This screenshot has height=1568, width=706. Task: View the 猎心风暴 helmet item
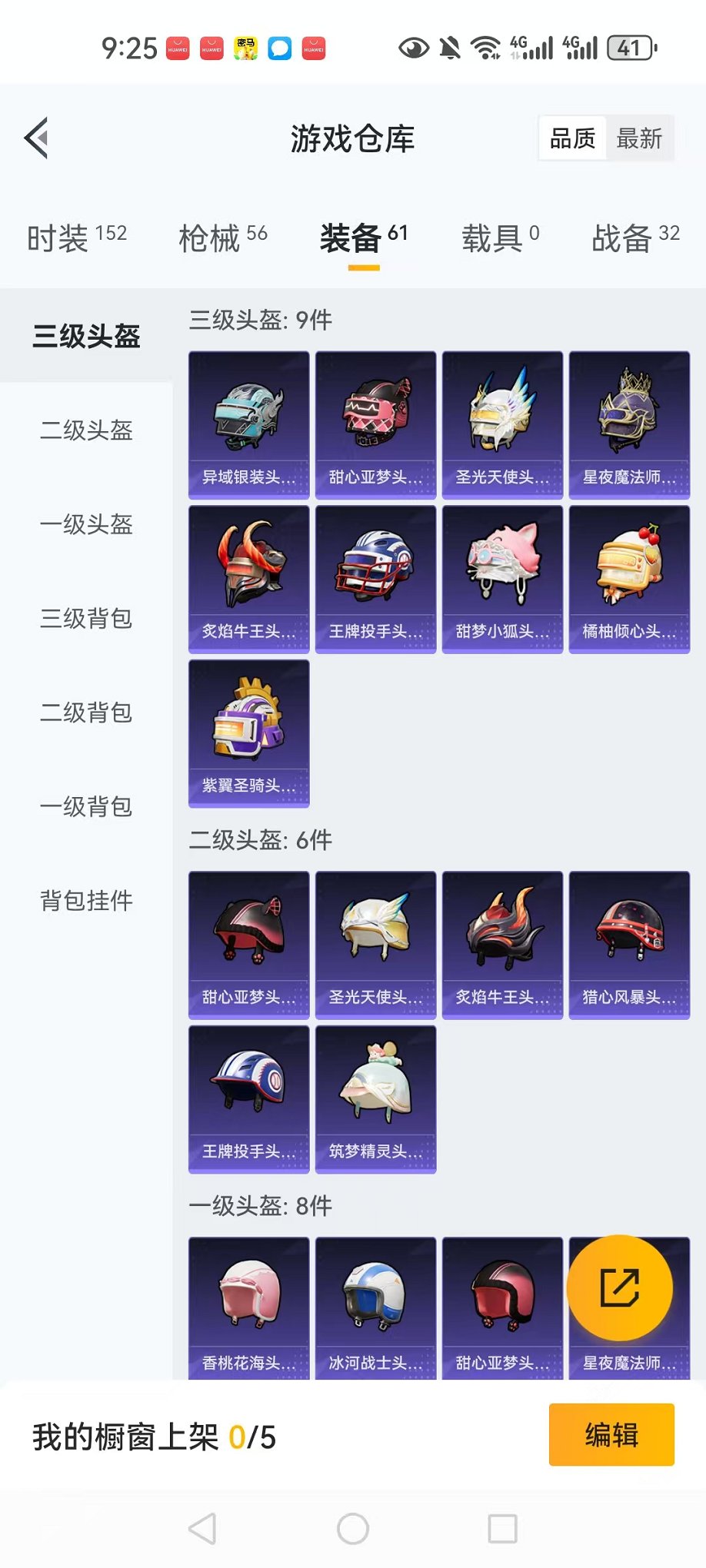point(629,945)
